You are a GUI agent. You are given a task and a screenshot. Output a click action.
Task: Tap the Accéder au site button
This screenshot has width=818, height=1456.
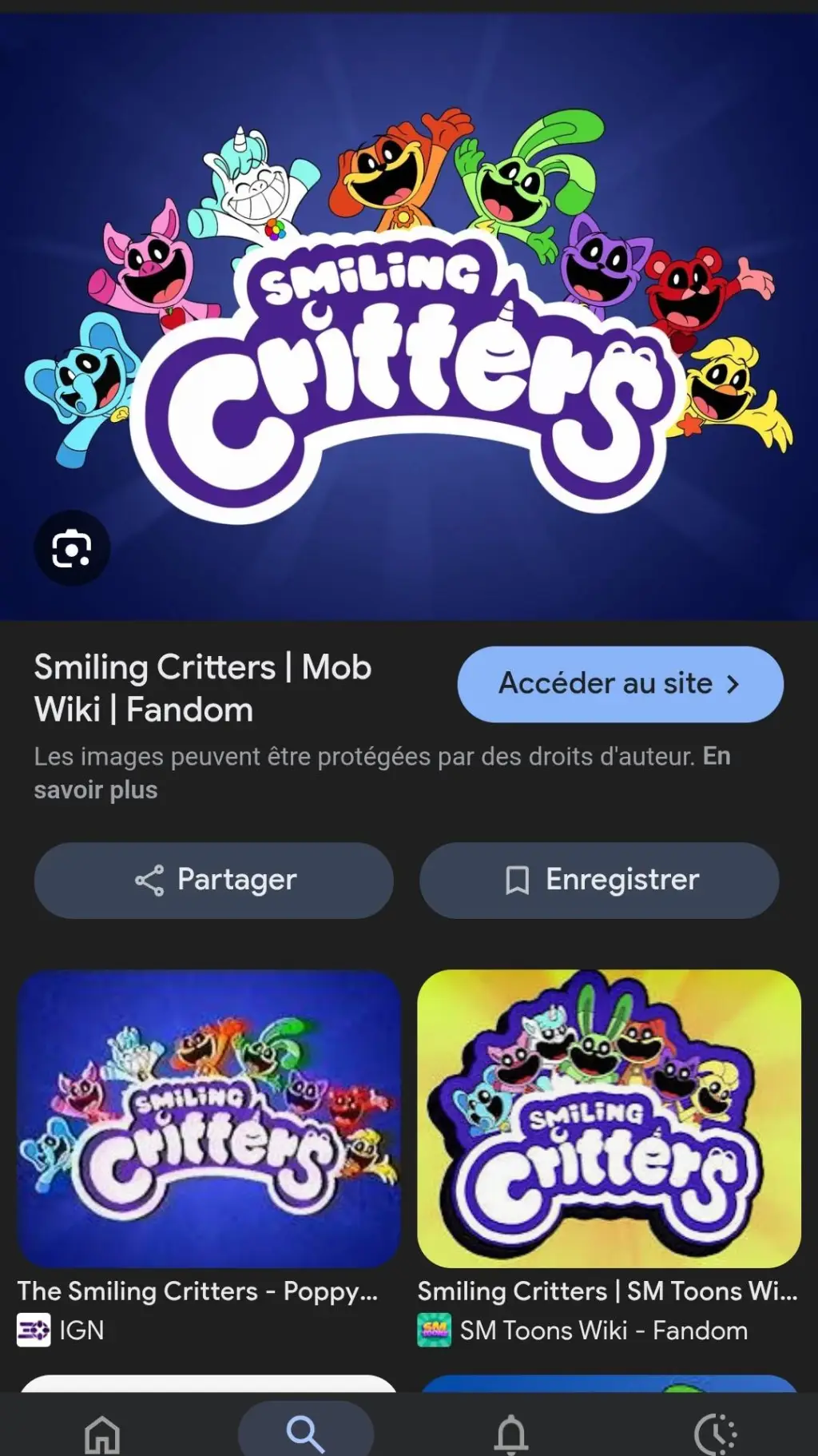(x=620, y=683)
